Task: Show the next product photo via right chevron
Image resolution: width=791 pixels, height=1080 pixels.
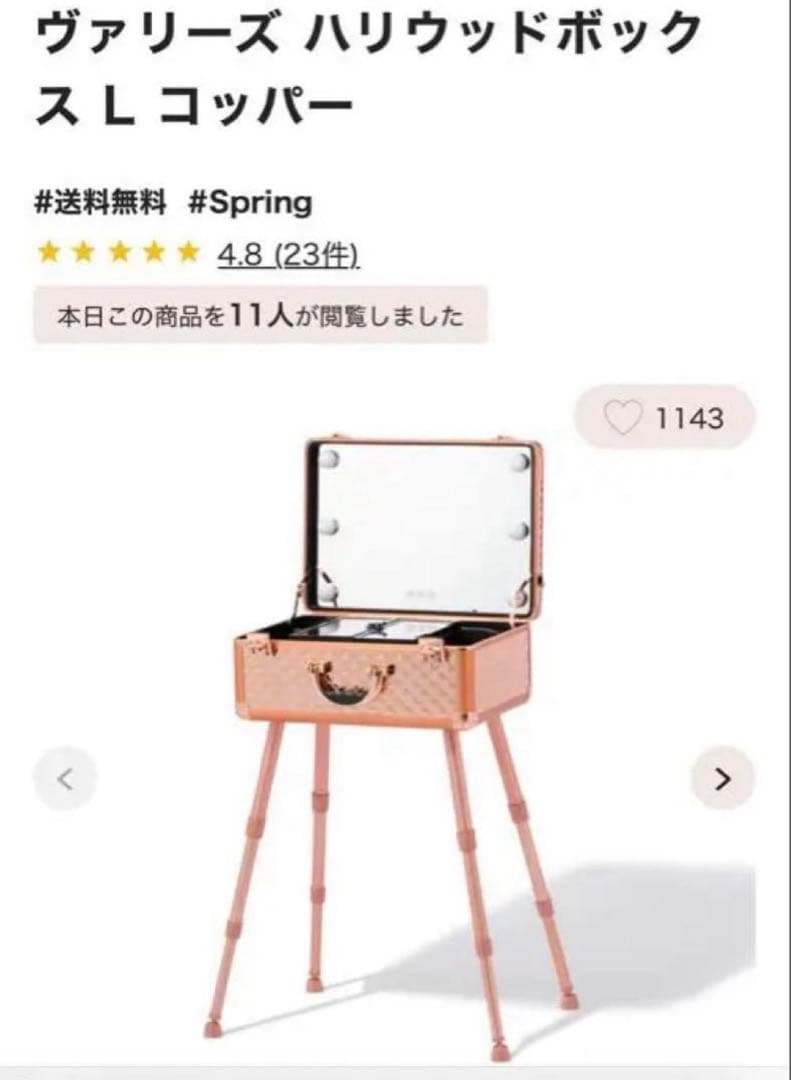Action: [x=723, y=777]
